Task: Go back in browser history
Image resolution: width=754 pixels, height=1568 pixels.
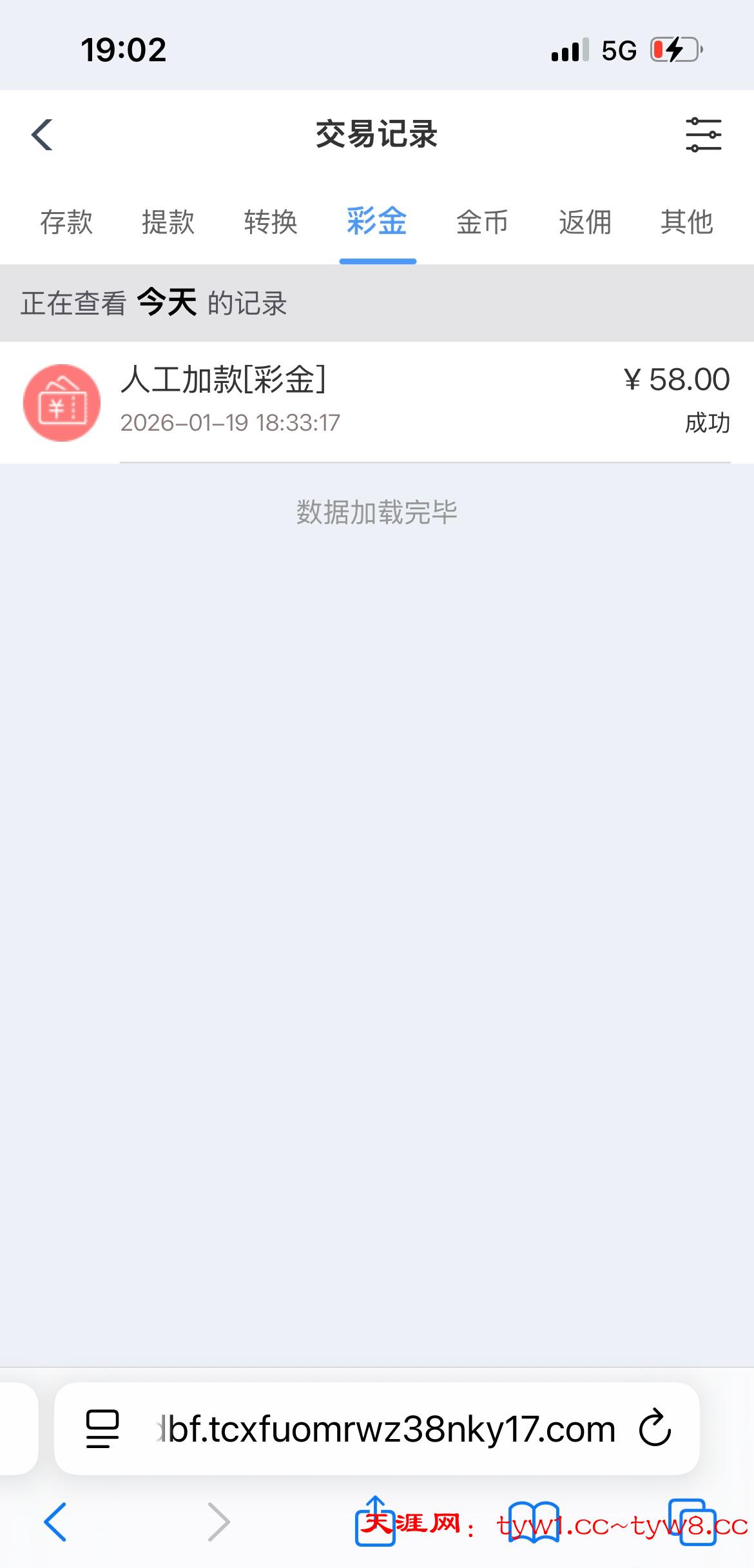Action: coord(55,1522)
